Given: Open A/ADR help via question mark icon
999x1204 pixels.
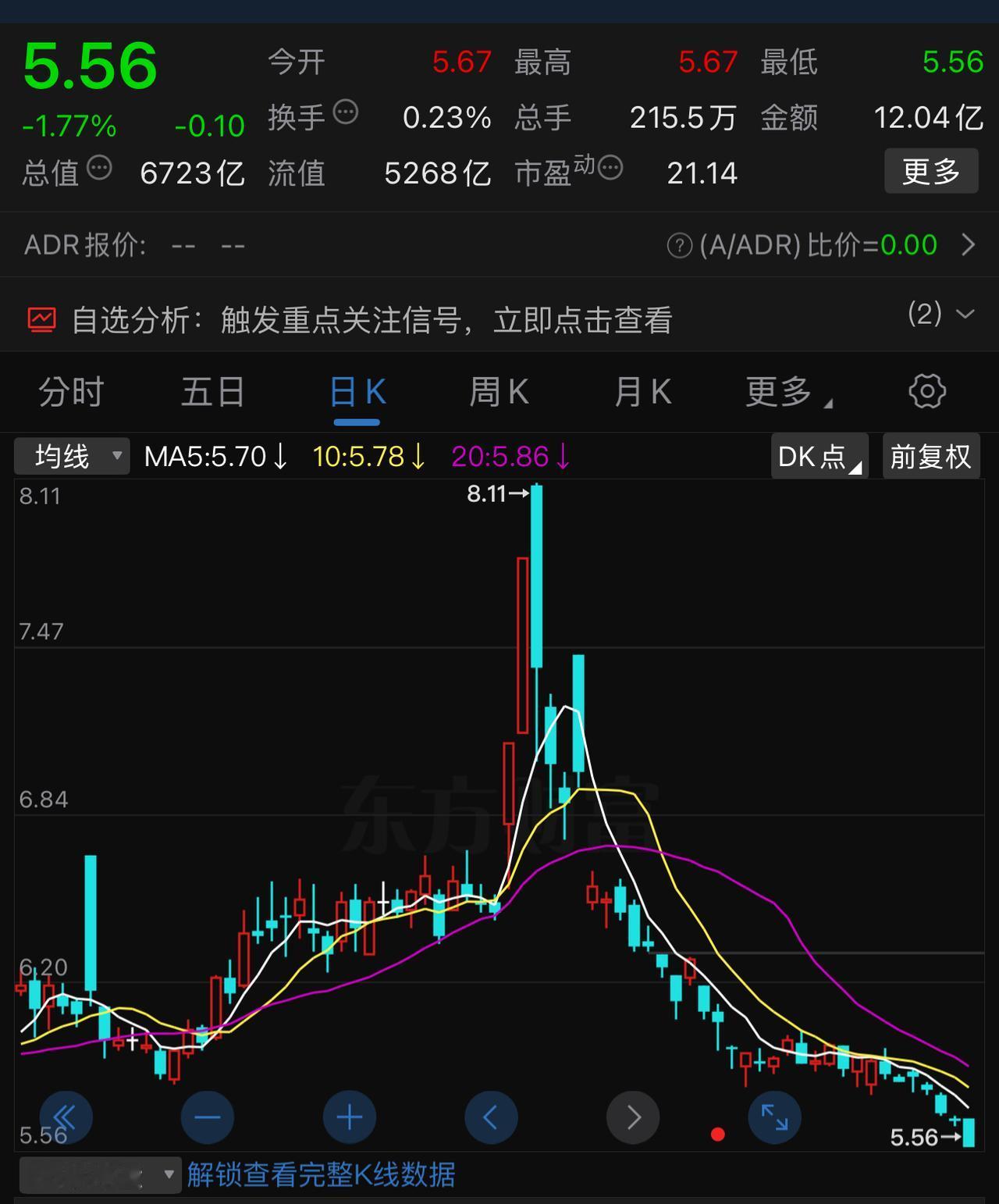Looking at the screenshot, I should point(678,244).
